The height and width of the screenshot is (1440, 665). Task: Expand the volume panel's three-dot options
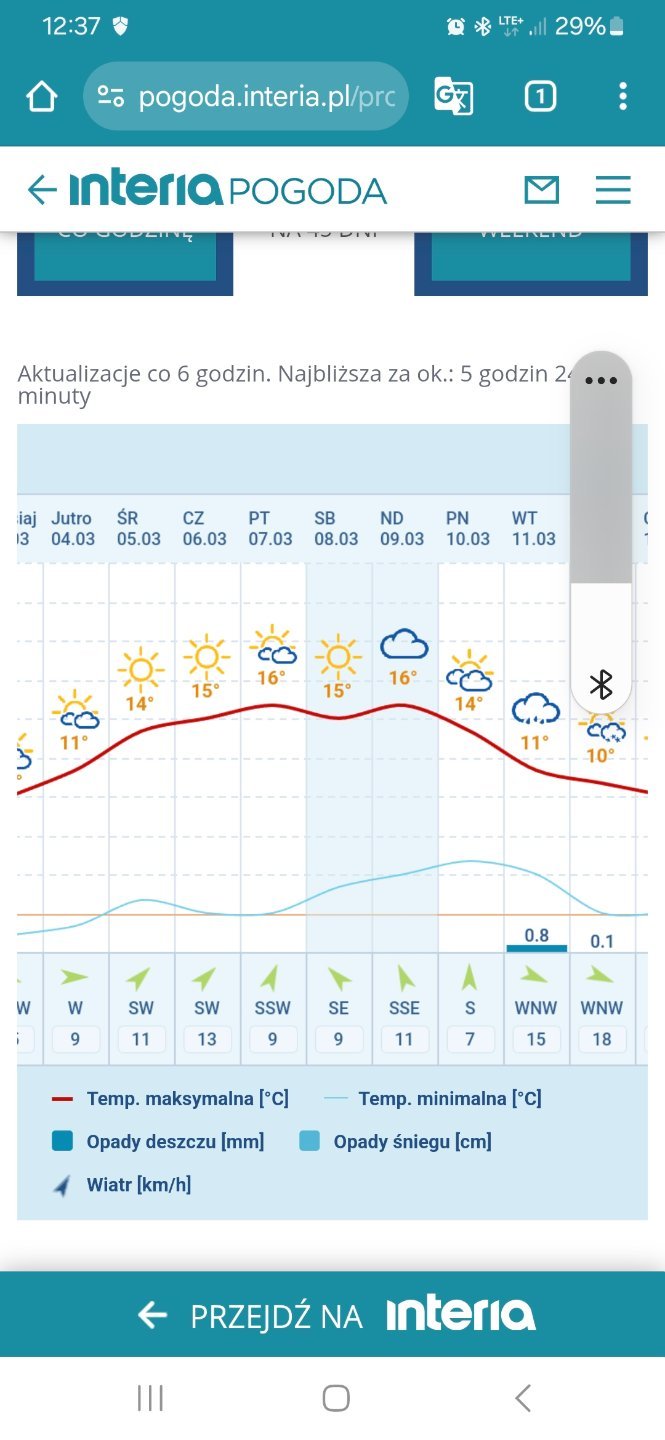point(601,381)
